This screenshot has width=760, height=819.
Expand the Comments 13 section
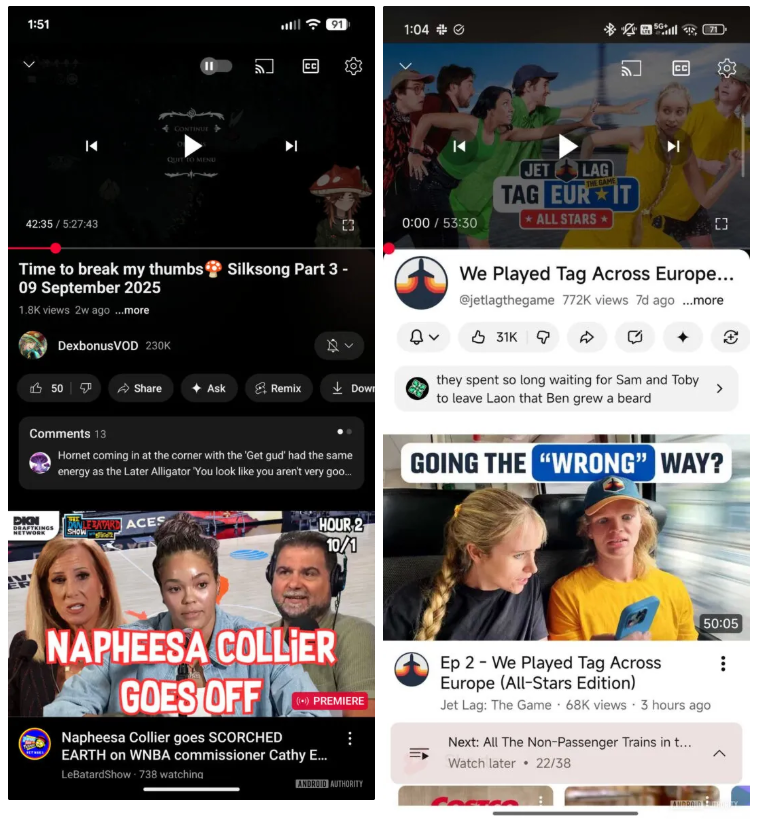191,452
